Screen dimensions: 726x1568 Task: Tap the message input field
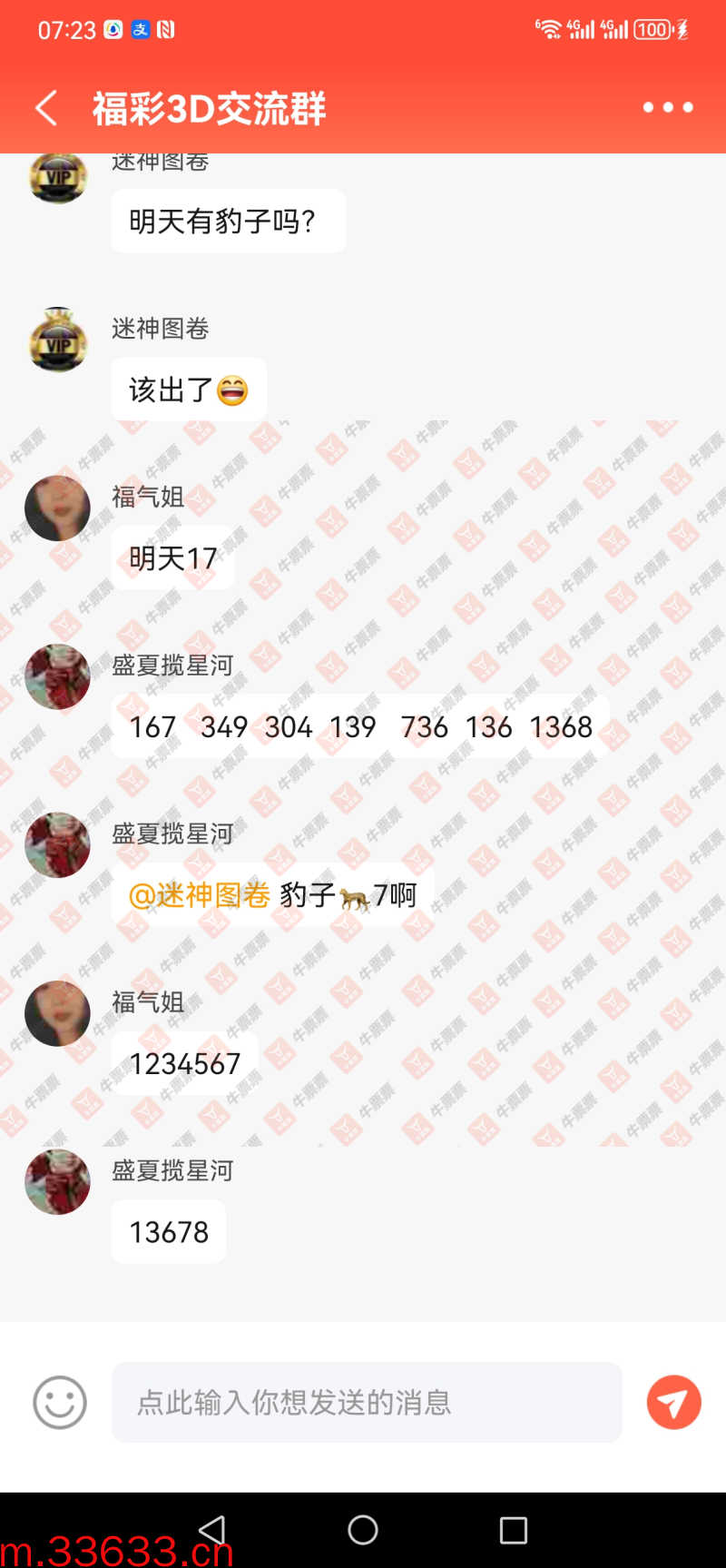[x=367, y=1403]
